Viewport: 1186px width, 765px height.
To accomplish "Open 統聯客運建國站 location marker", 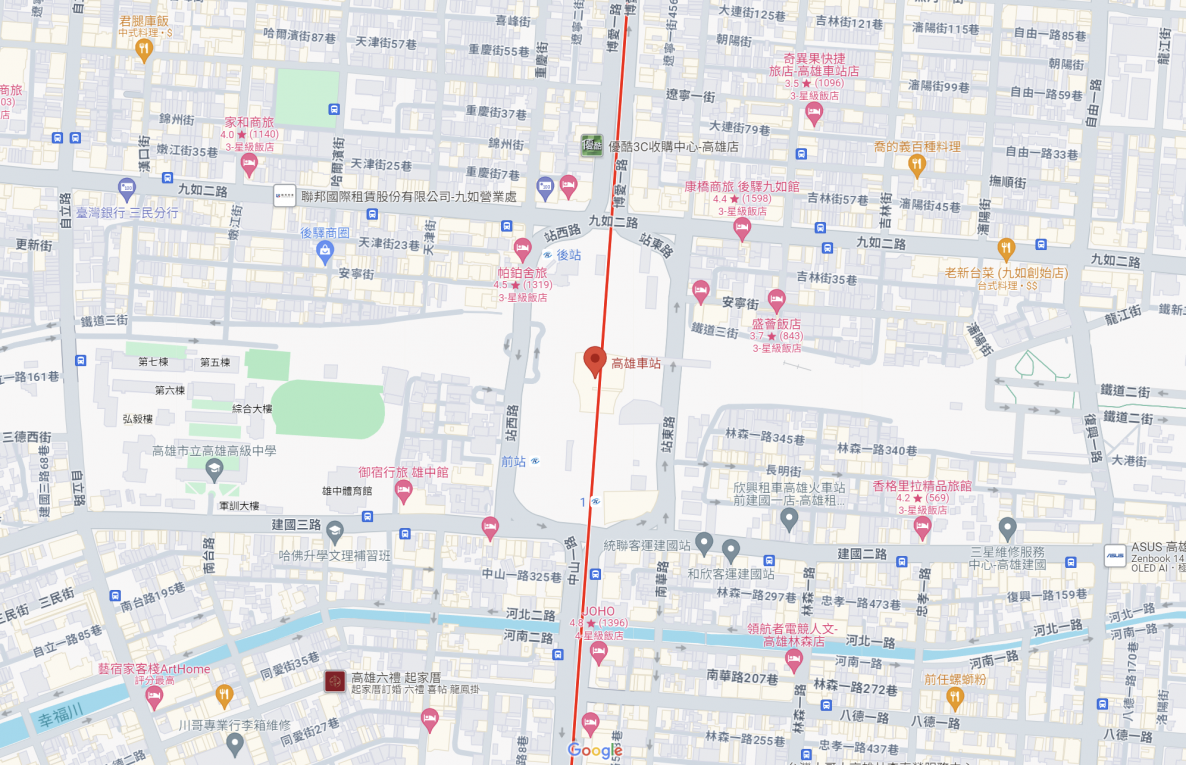I will [704, 544].
